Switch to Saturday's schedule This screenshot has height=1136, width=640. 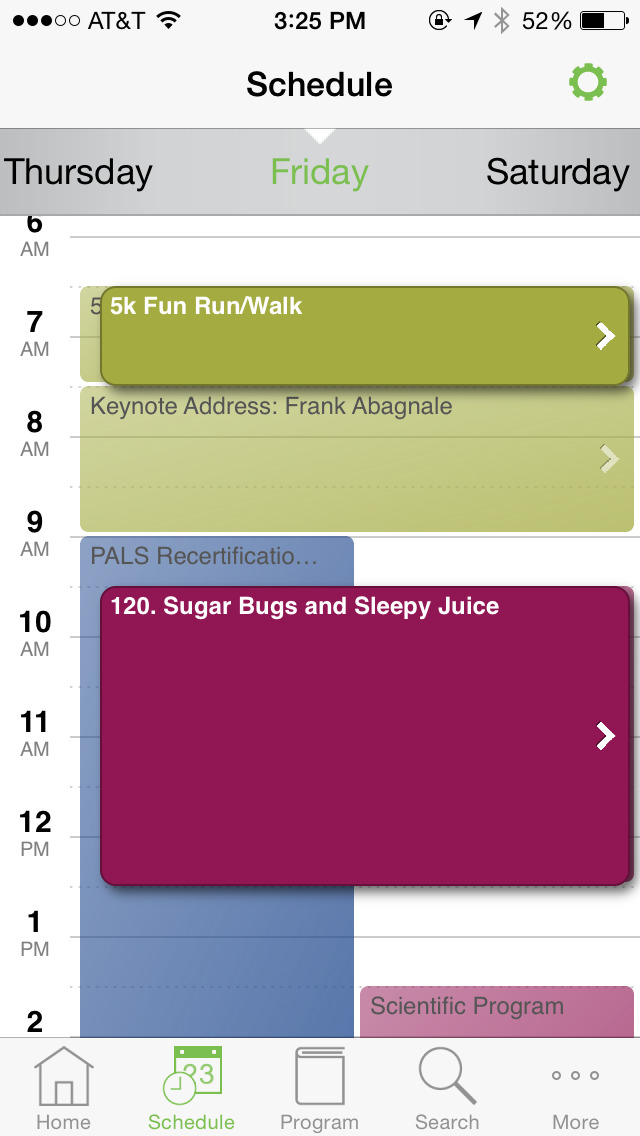pos(557,172)
